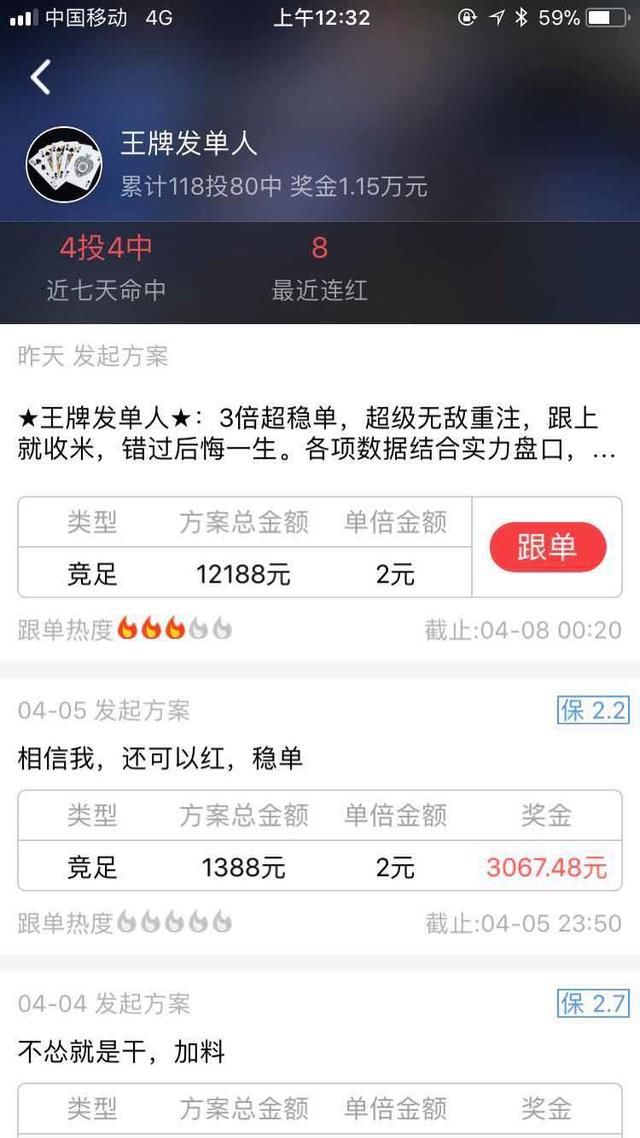Image resolution: width=640 pixels, height=1138 pixels.
Task: Go back using the top-left arrow
Action: point(40,77)
